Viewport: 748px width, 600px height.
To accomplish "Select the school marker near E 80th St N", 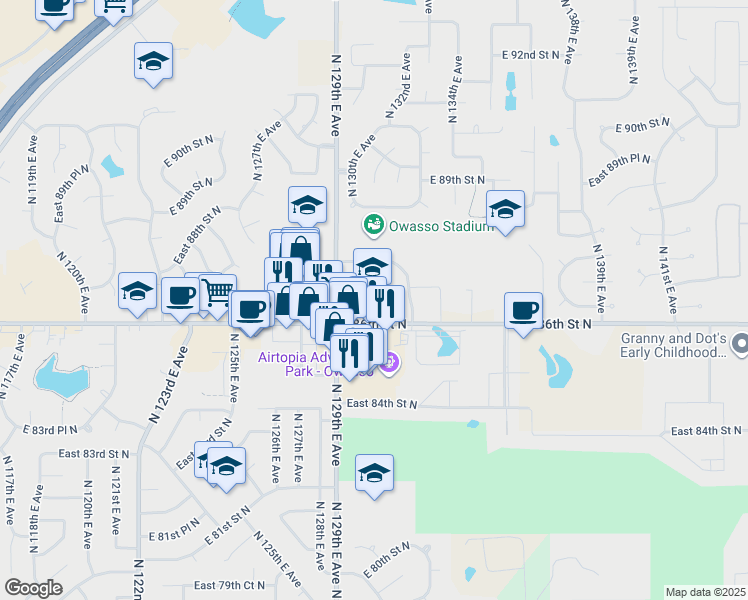I will point(374,473).
